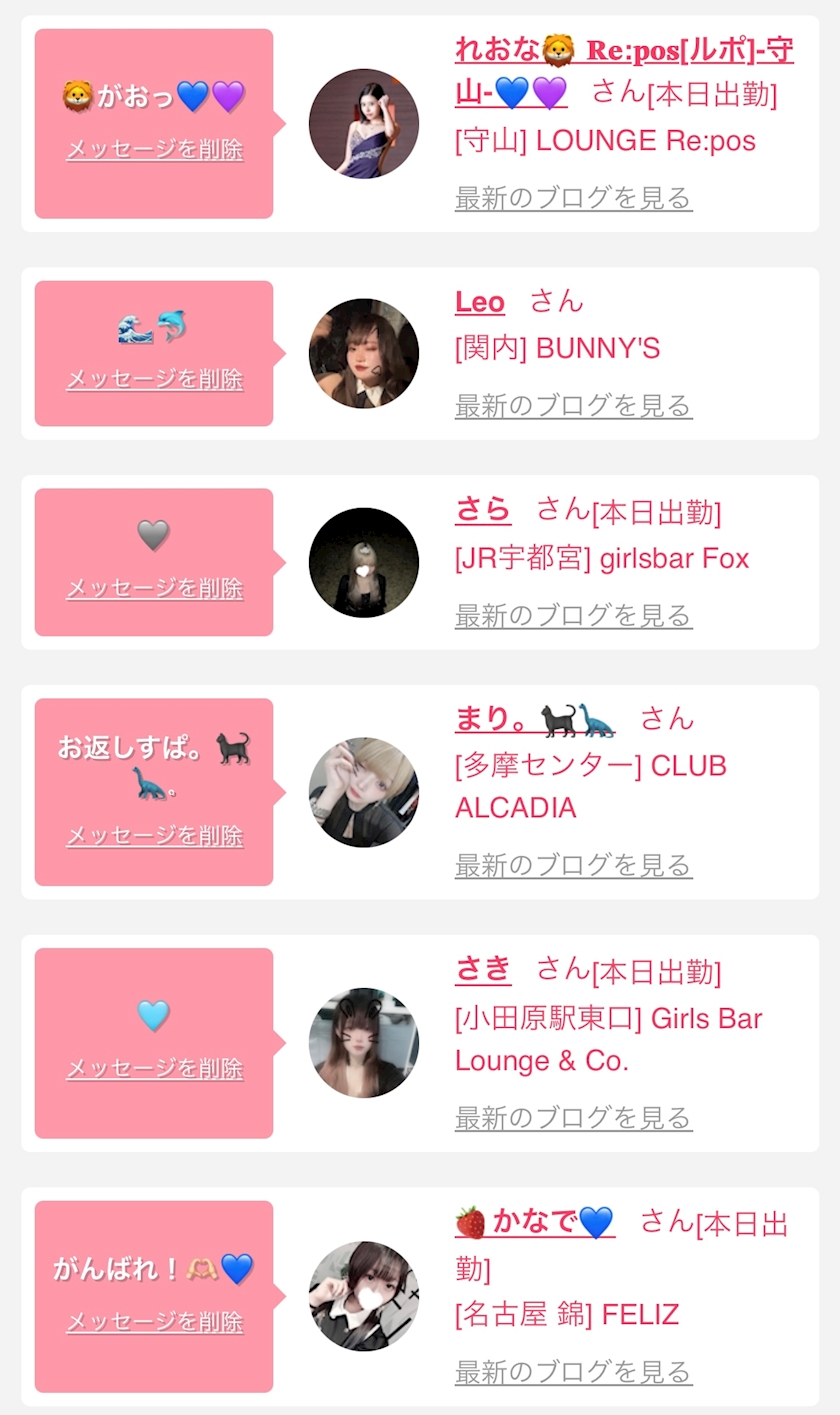840x1415 pixels.
Task: Open かなで's profile link
Action: pos(534,1222)
